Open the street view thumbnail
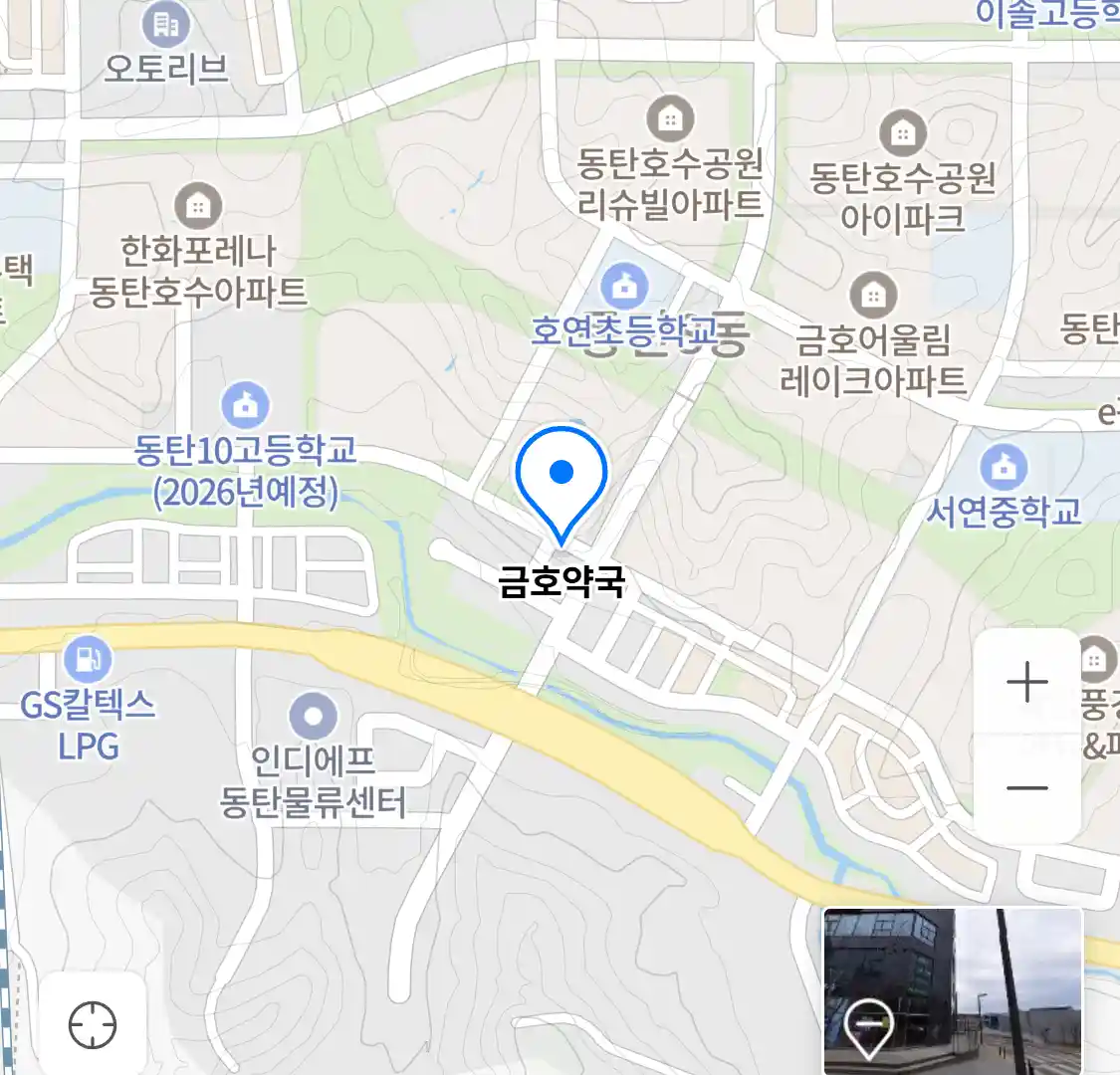Image resolution: width=1120 pixels, height=1075 pixels. (952, 990)
